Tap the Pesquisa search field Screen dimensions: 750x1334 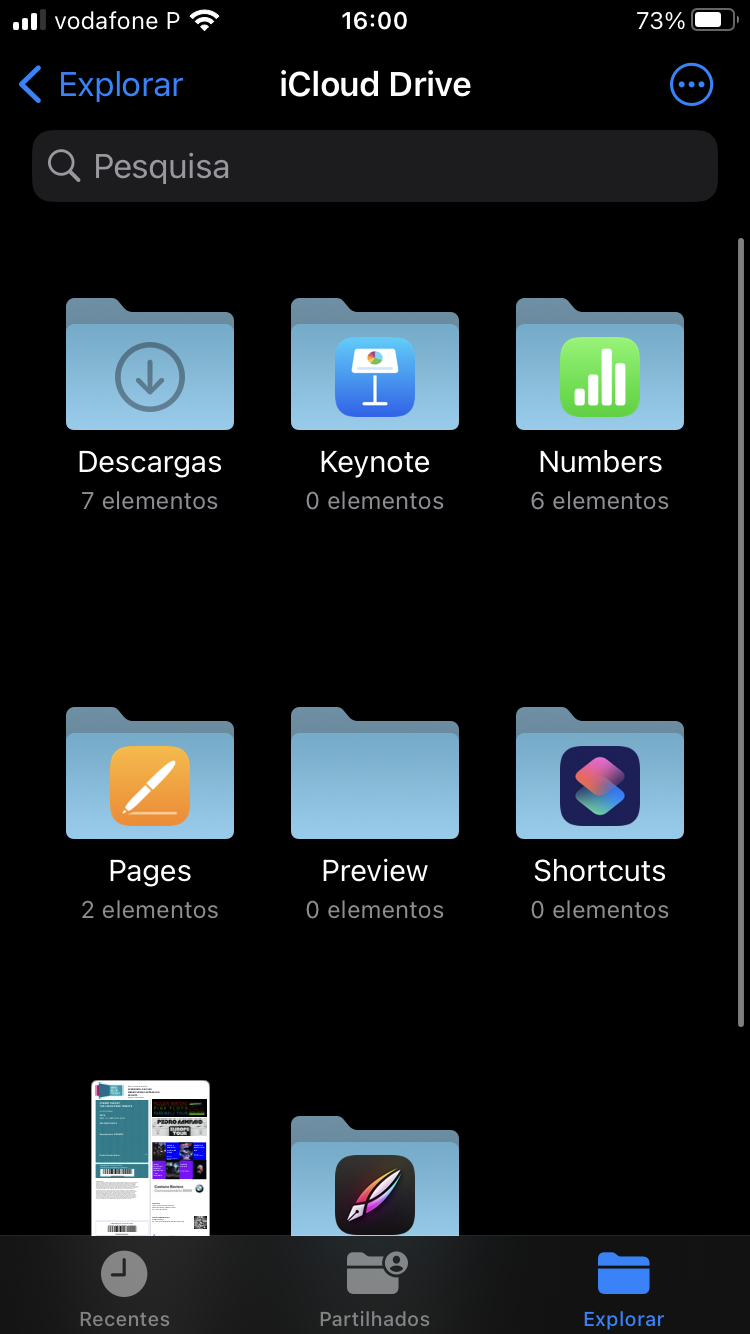click(x=375, y=166)
